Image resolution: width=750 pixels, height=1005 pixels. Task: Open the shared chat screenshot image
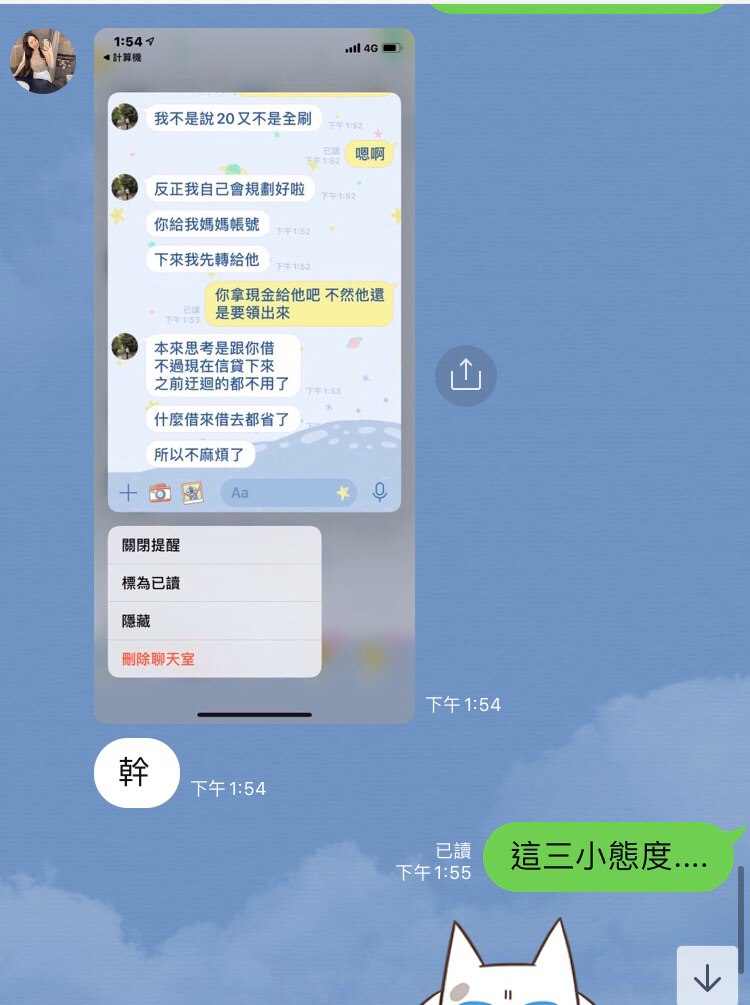click(x=254, y=375)
